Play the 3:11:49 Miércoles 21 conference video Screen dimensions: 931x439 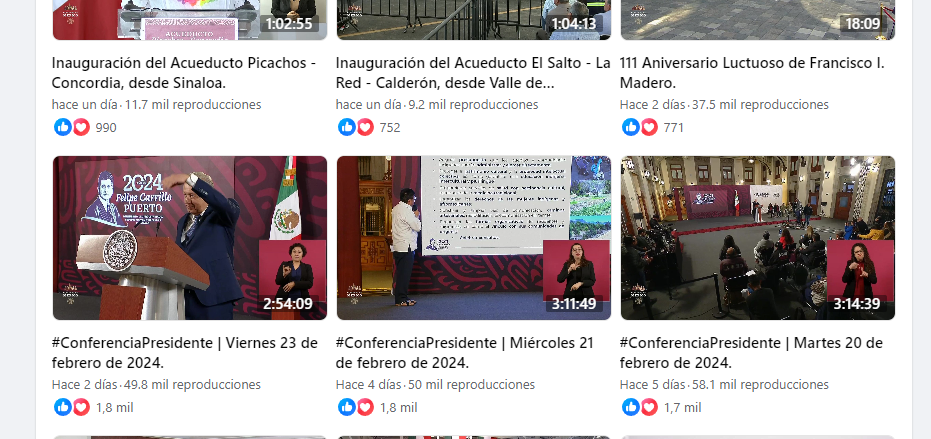[473, 237]
